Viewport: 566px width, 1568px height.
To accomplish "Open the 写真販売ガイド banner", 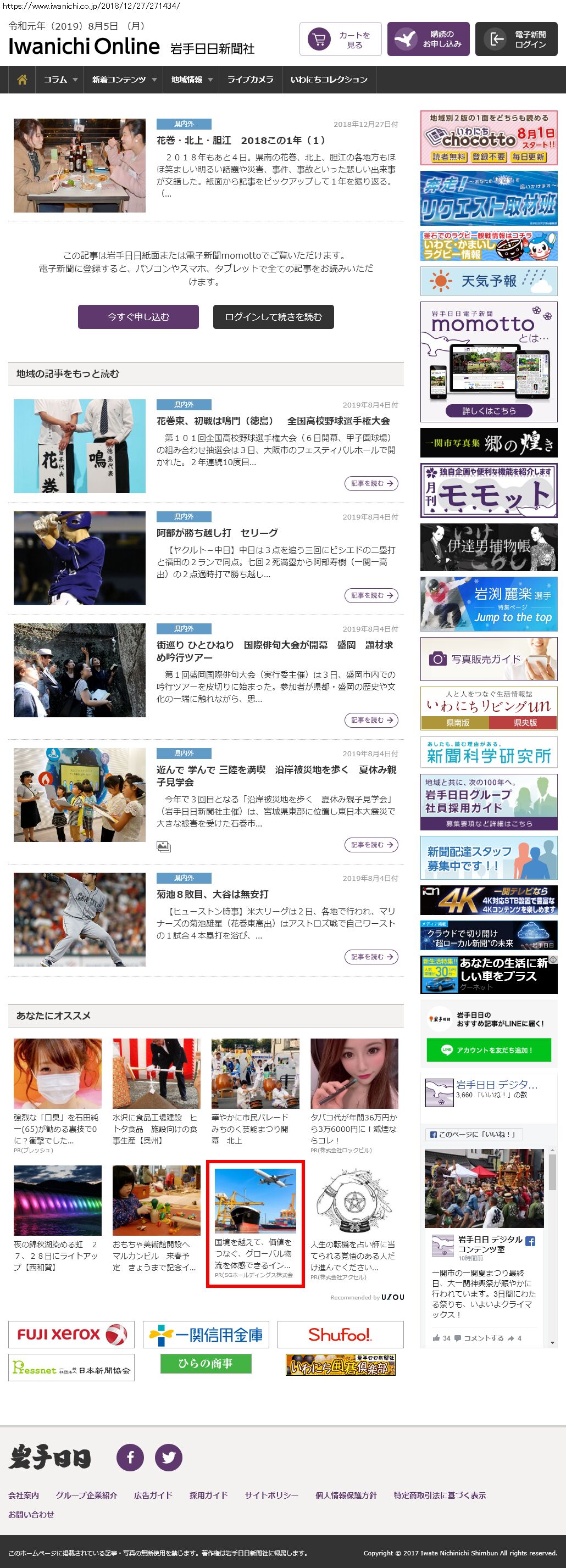I will [x=489, y=659].
